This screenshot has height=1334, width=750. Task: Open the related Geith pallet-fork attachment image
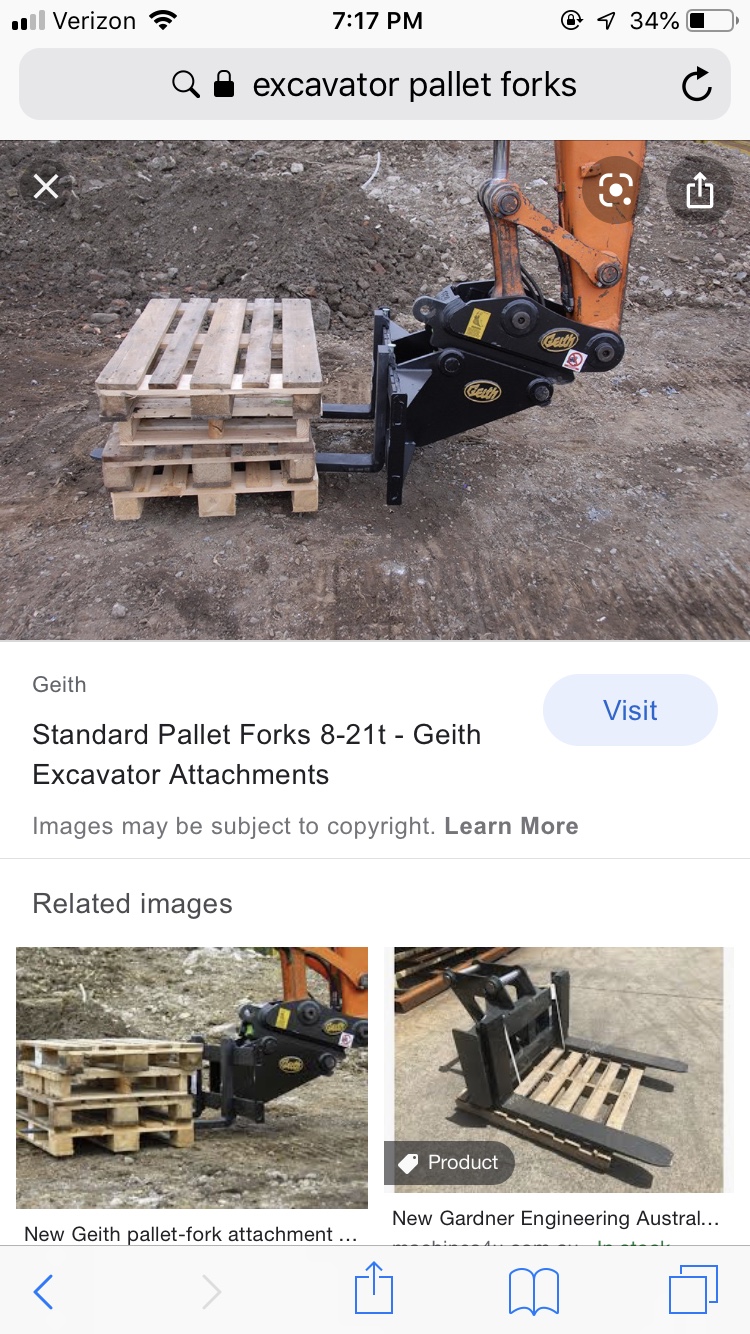(192, 1077)
